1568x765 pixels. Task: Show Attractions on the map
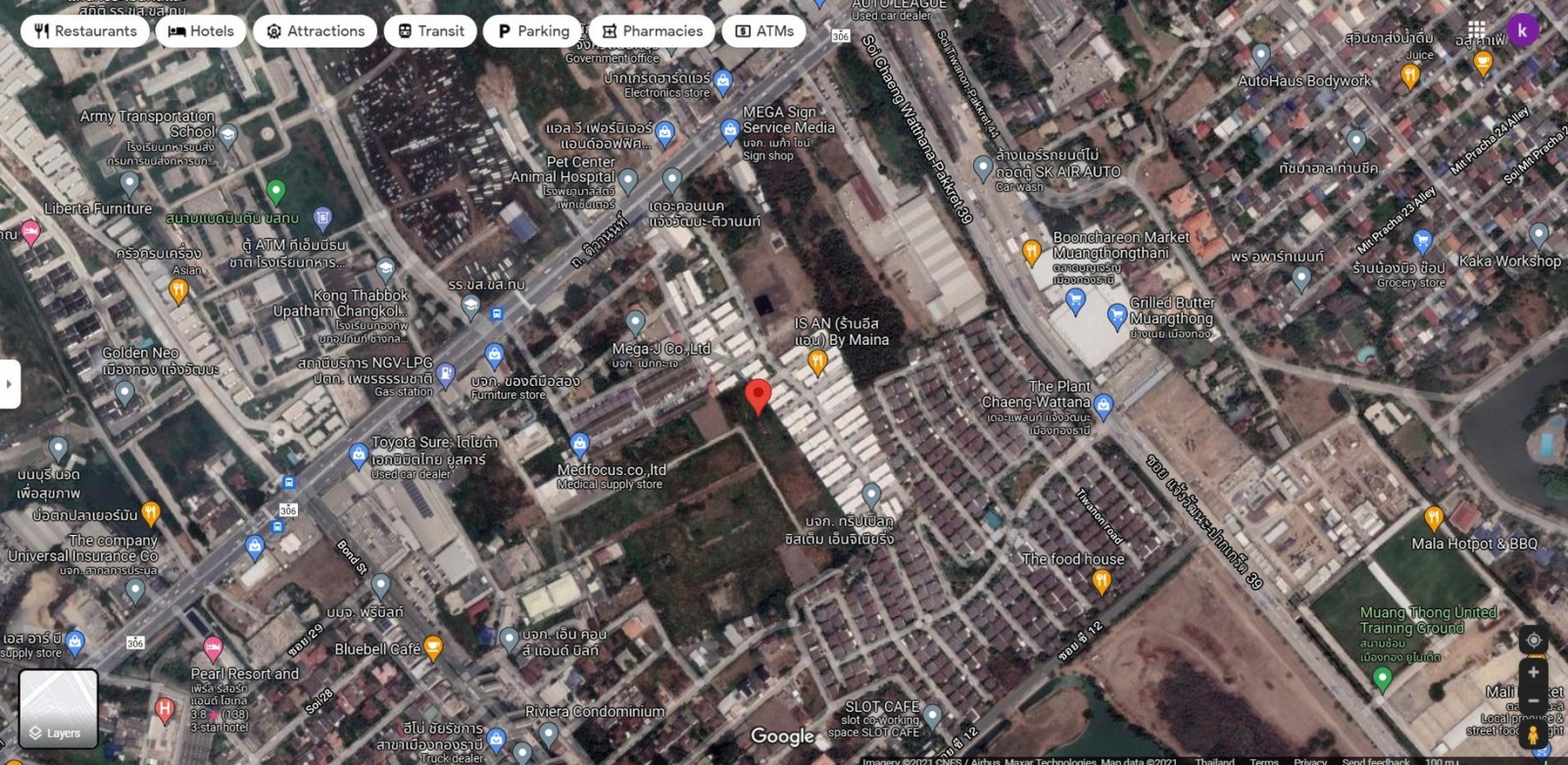(315, 31)
